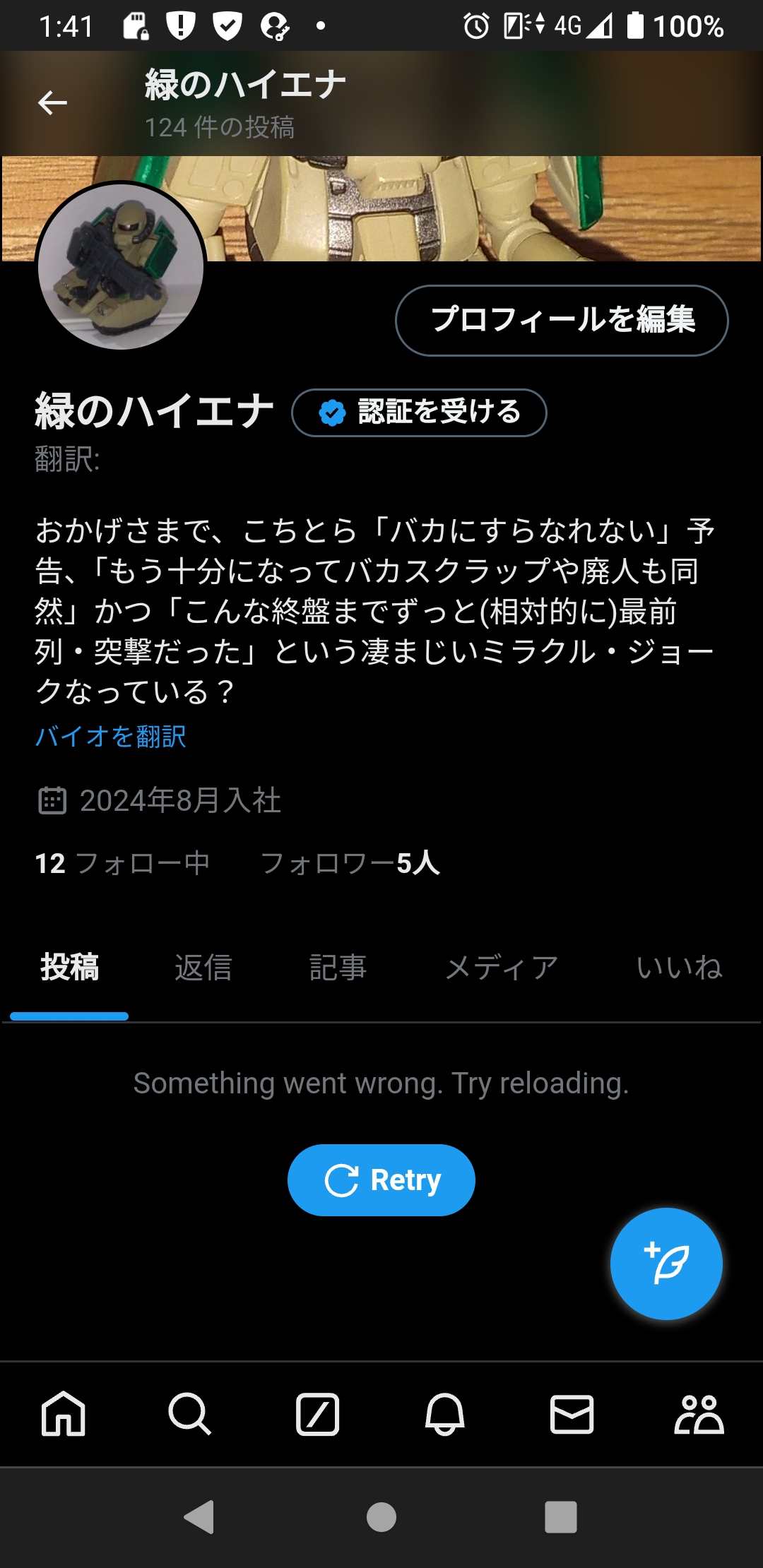Go to the home feed
This screenshot has height=1568, width=763.
(x=64, y=1414)
